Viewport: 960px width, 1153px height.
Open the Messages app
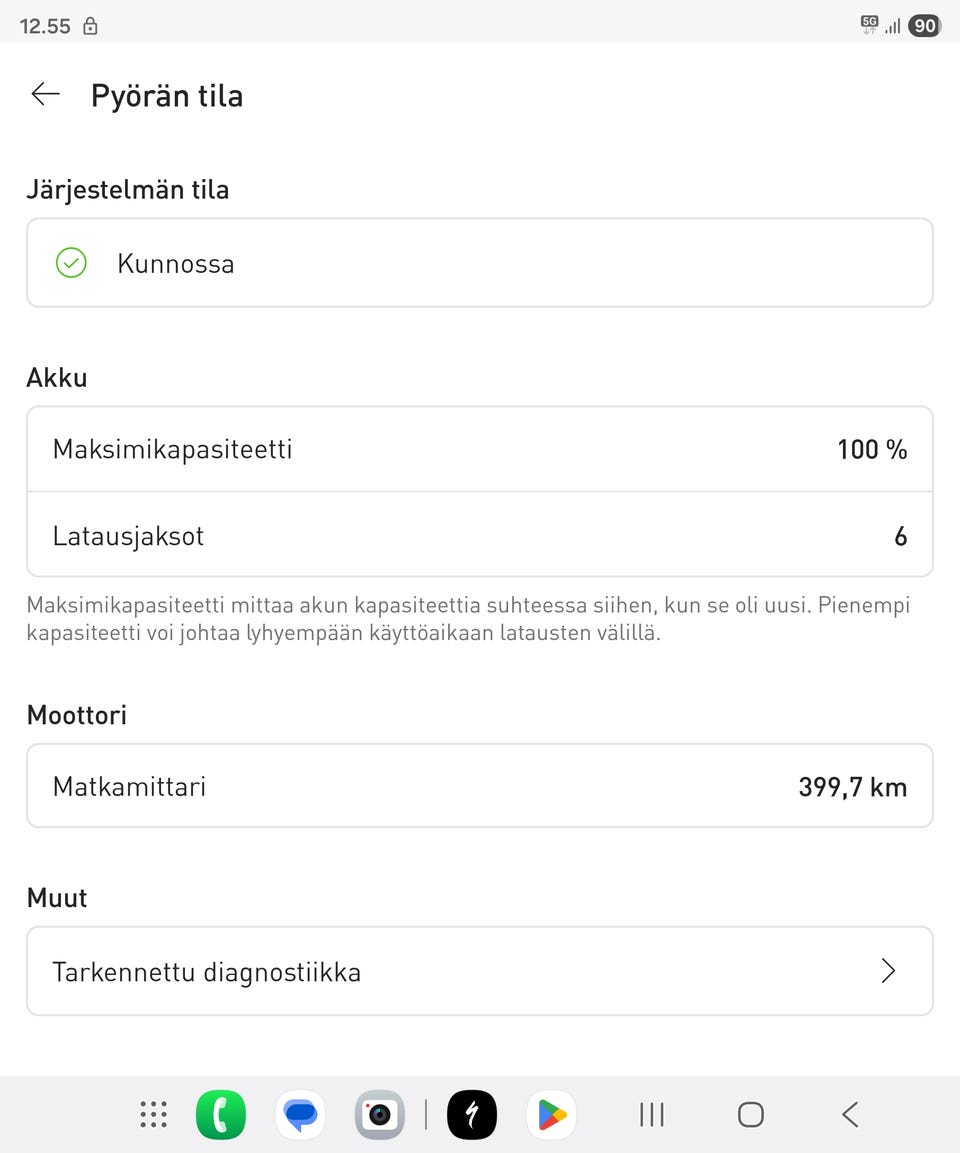(300, 1114)
